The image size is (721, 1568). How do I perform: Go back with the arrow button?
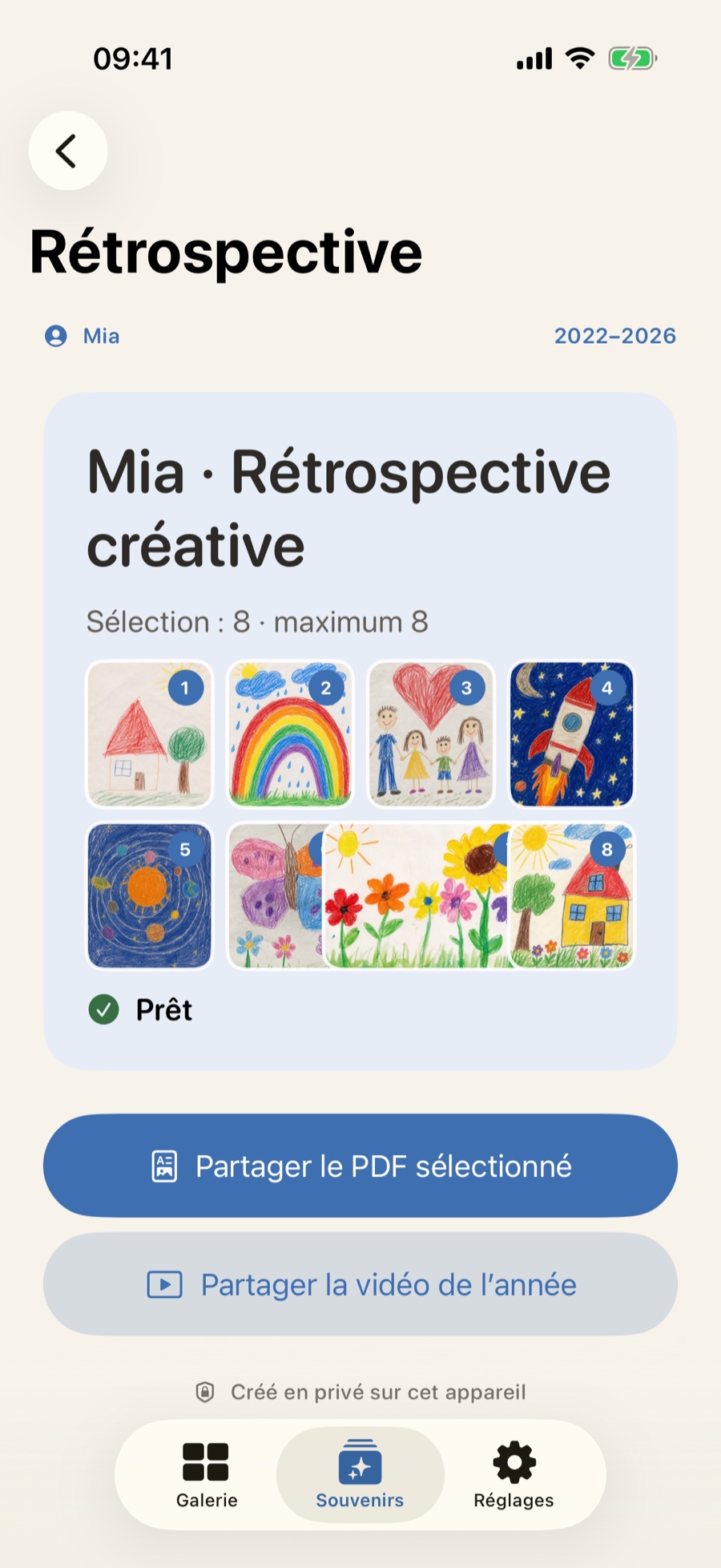coord(68,151)
